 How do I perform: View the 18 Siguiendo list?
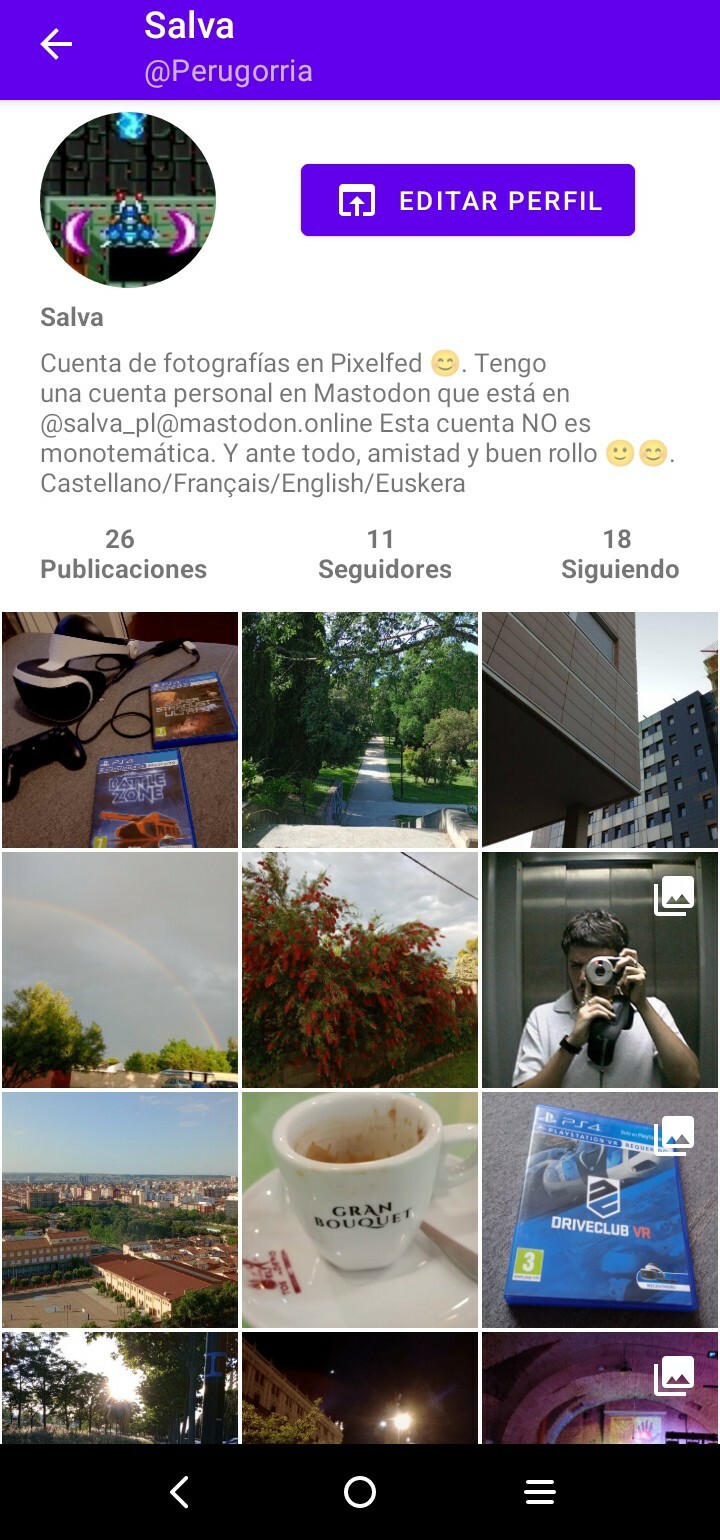619,554
